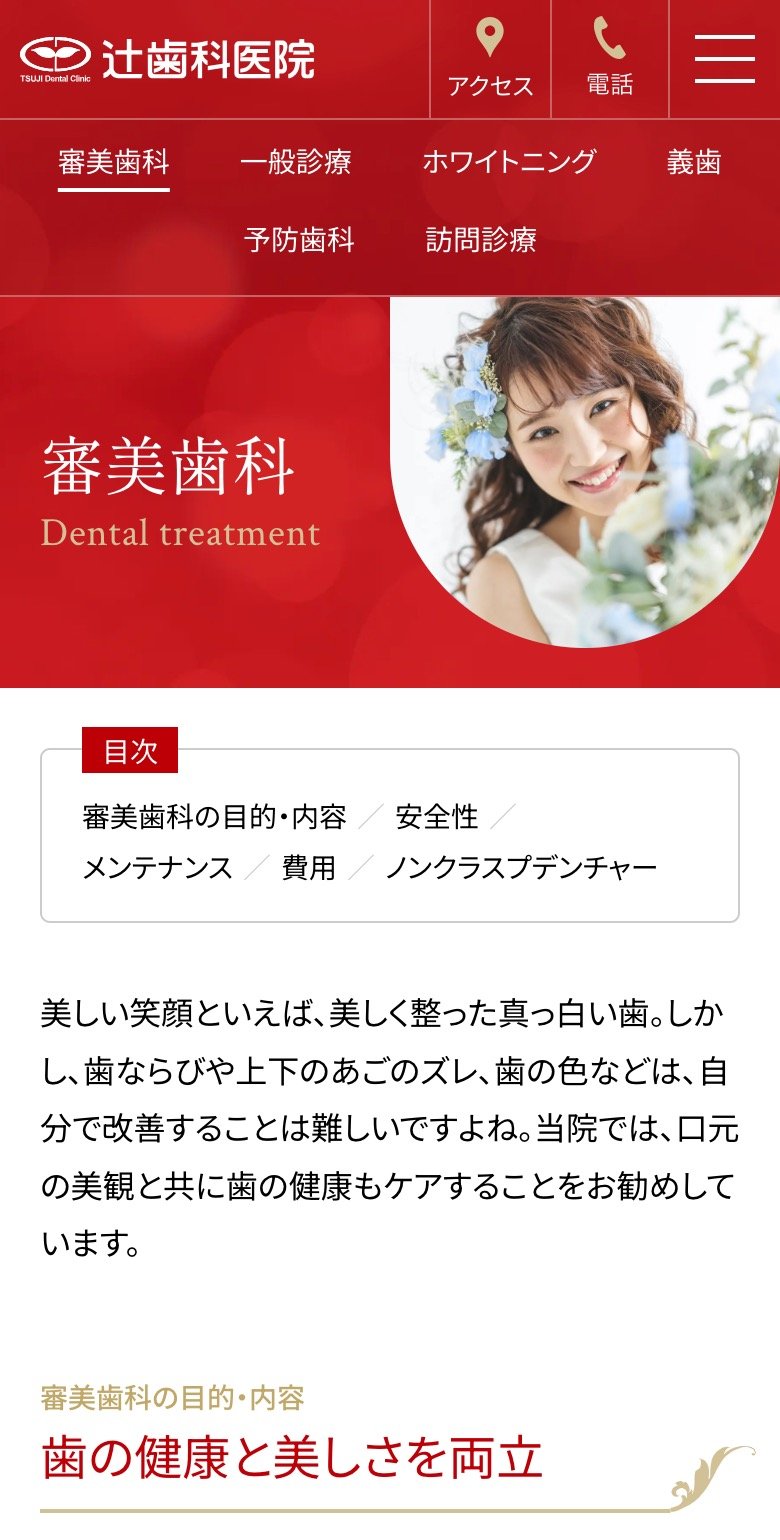Jump to the メンテナンス section
780x1540 pixels.
click(157, 867)
